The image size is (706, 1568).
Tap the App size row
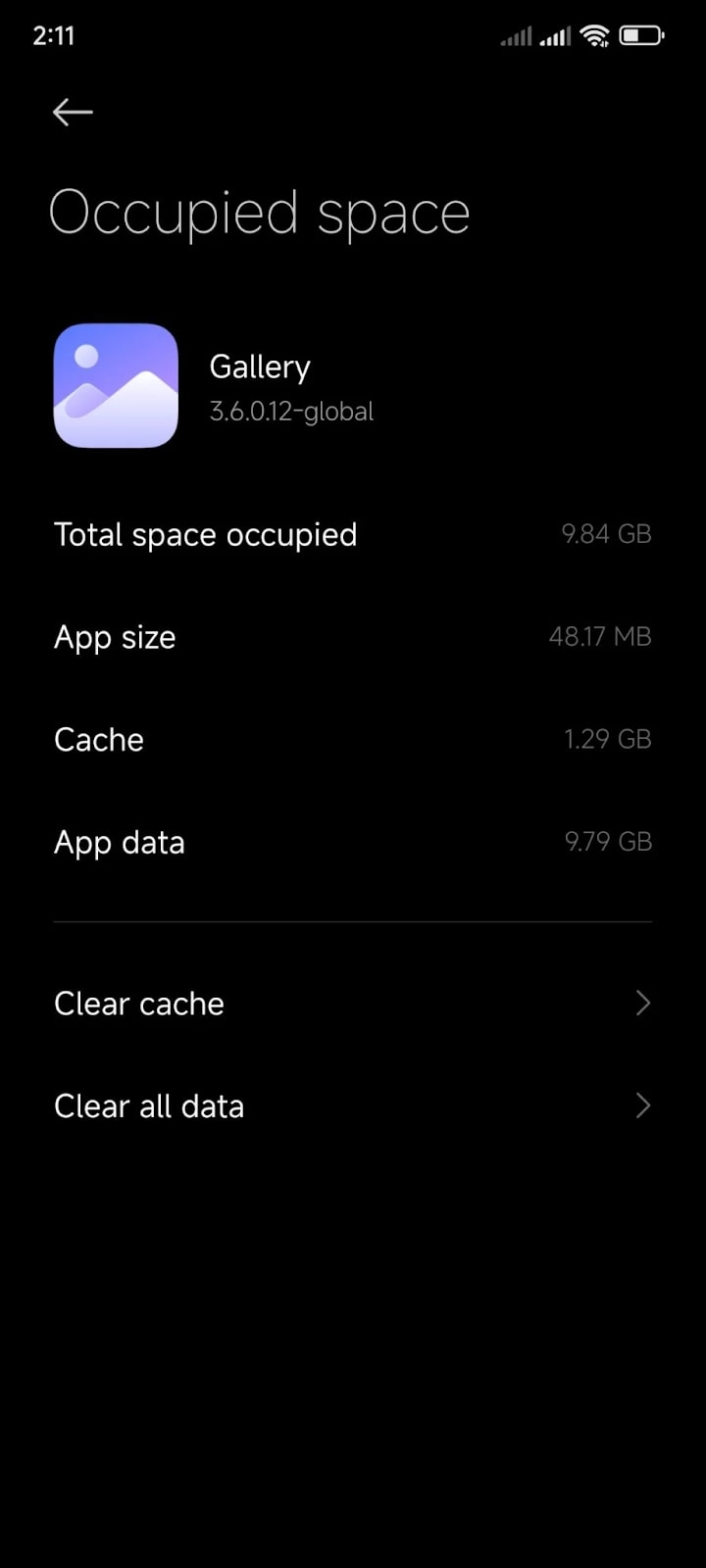coord(353,636)
